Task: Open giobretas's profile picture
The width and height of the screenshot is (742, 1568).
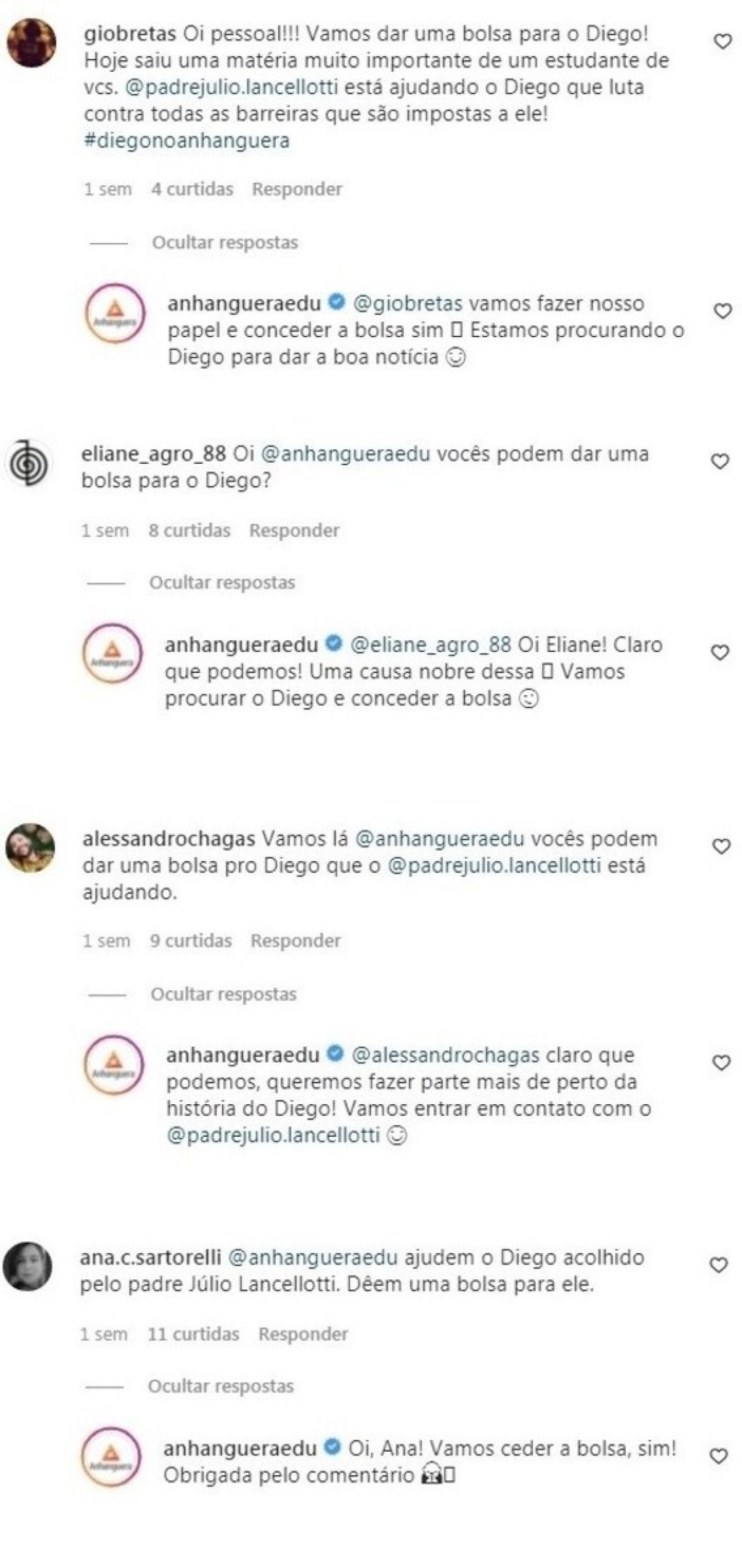Action: pos(31,43)
